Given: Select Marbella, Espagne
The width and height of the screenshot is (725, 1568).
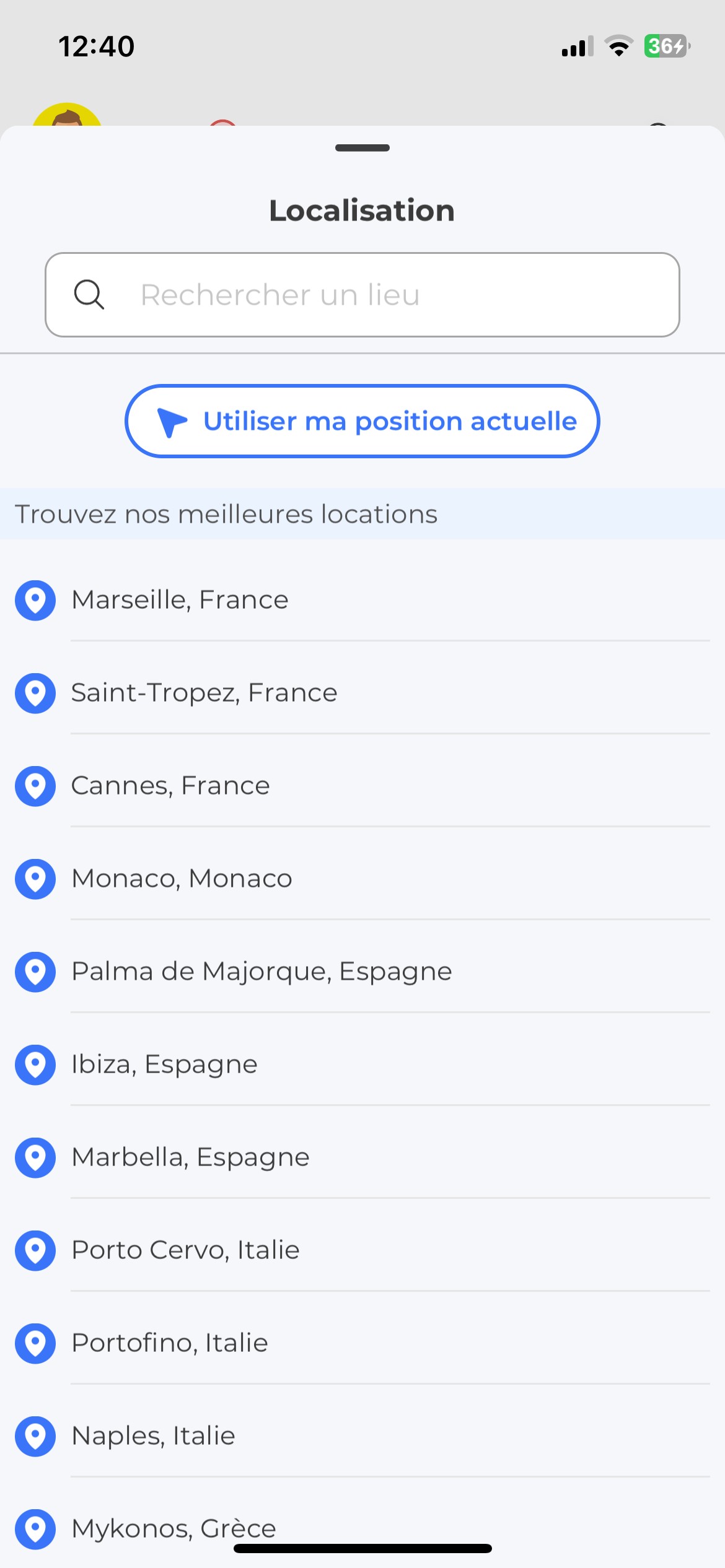Looking at the screenshot, I should pyautogui.click(x=190, y=1157).
